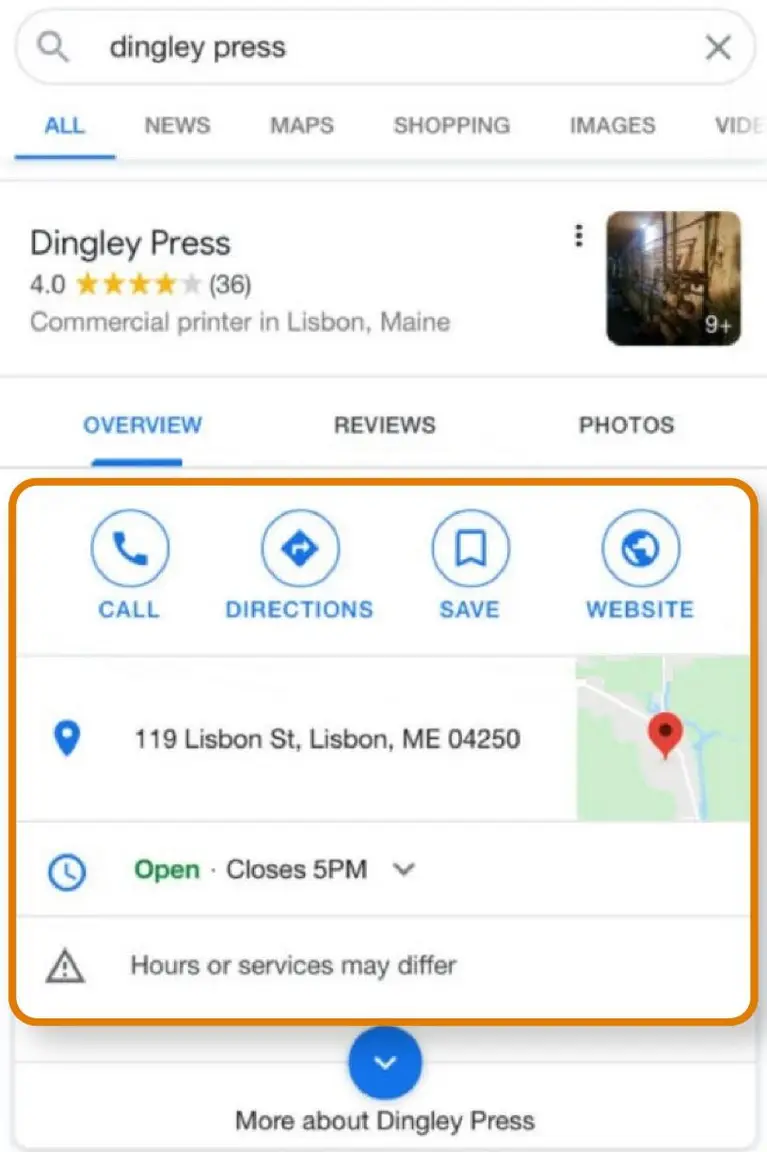Expand More about Dingley Press
Screen dimensions: 767x1152
385,1064
